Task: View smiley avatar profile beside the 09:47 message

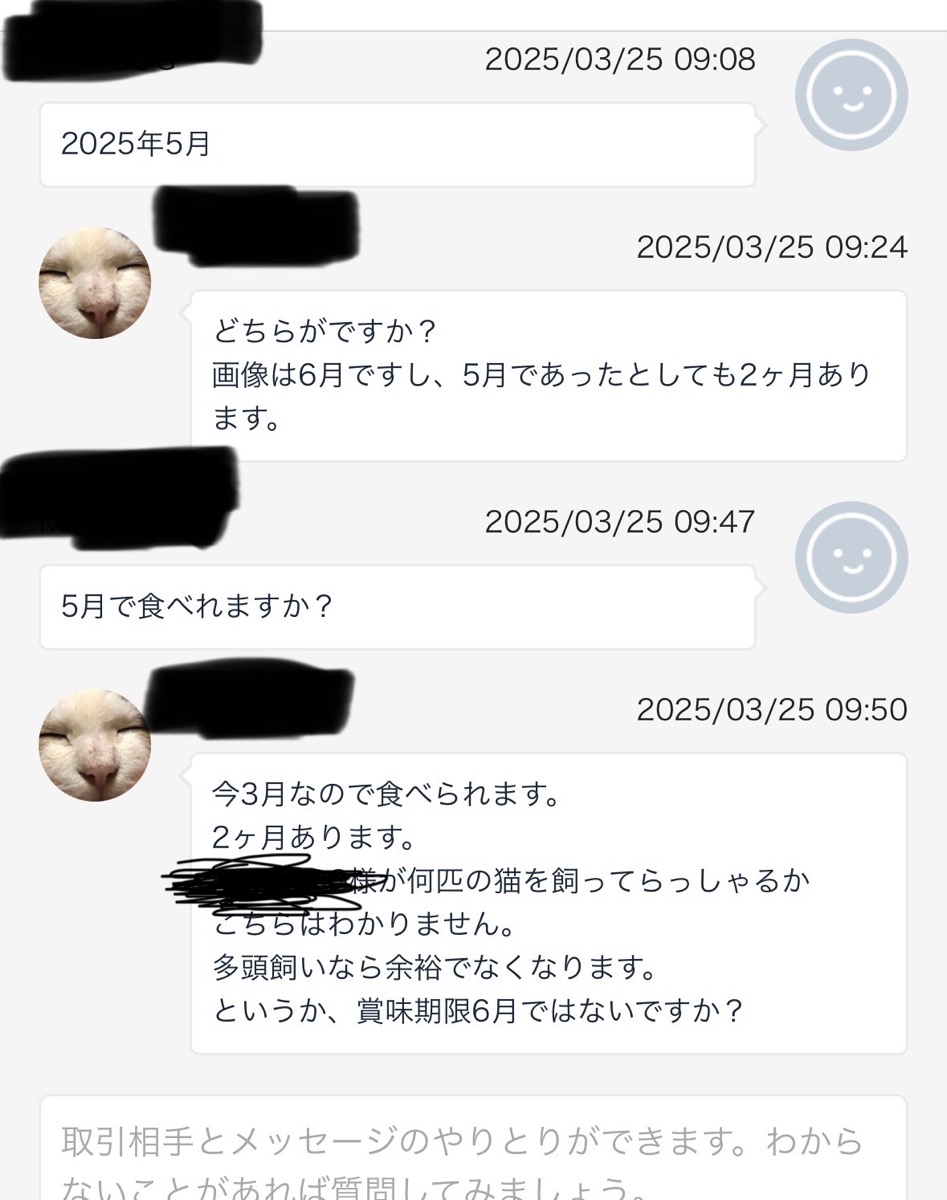Action: click(x=851, y=557)
